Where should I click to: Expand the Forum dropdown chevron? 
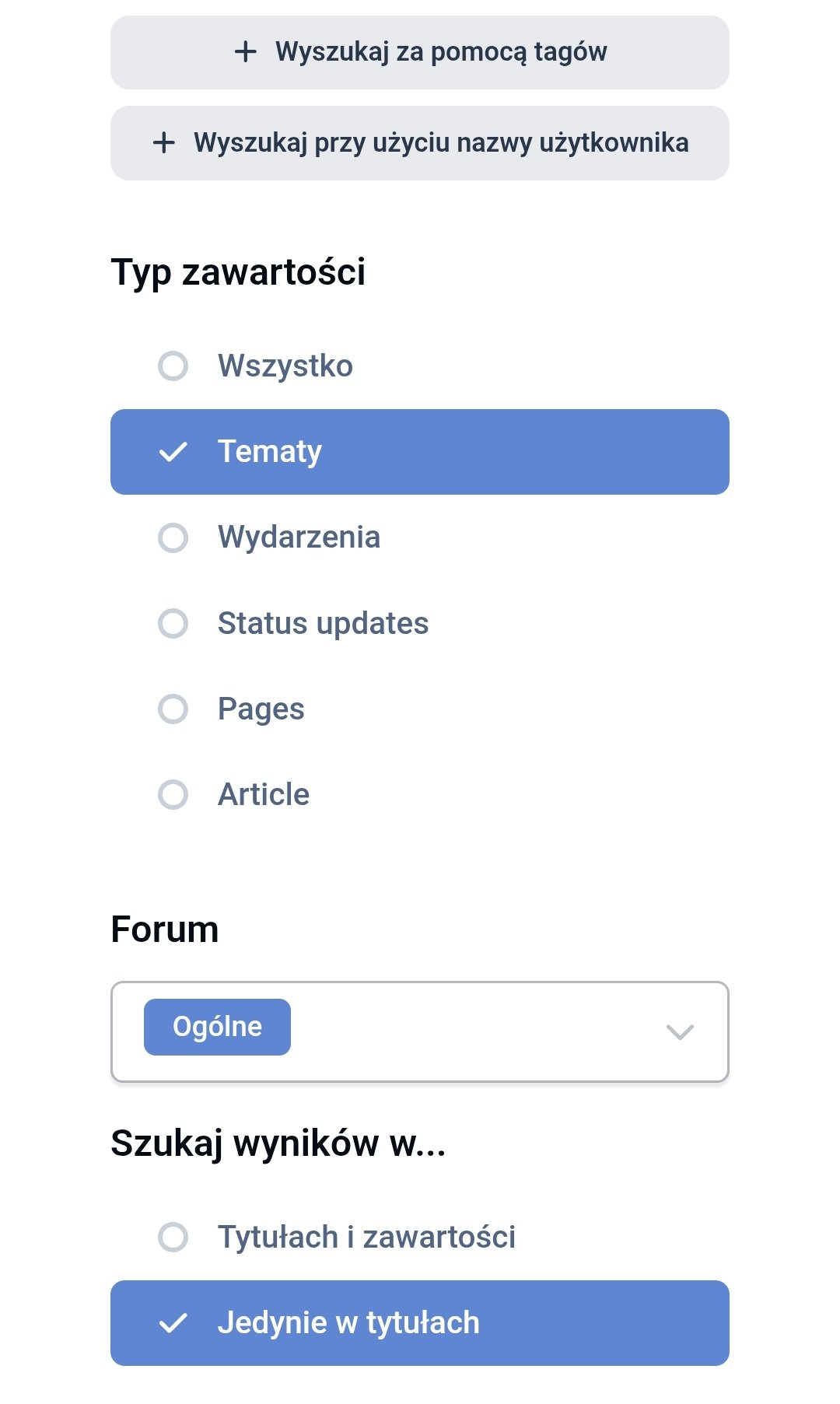pos(680,1032)
